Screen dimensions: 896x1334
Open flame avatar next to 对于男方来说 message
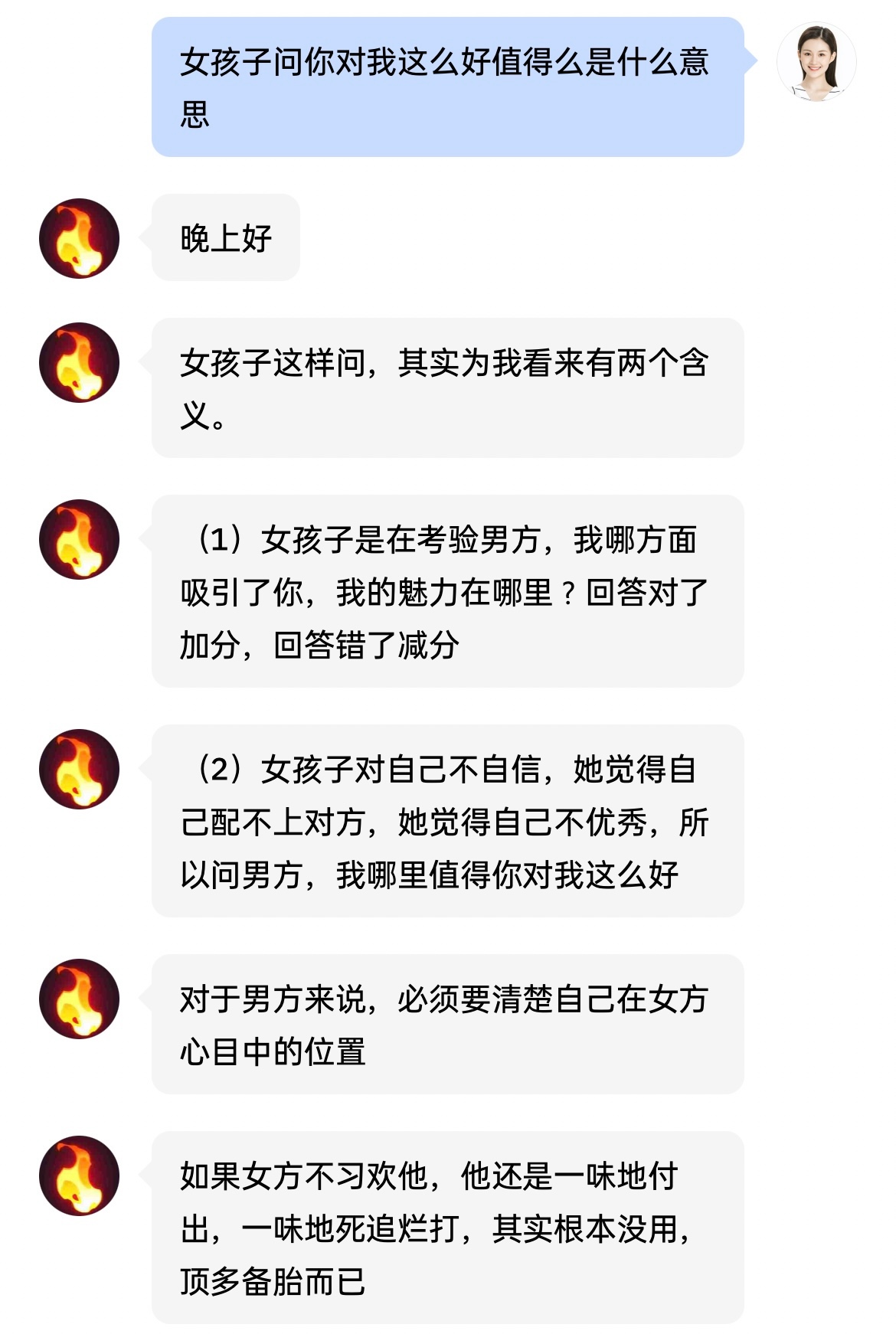pyautogui.click(x=80, y=999)
